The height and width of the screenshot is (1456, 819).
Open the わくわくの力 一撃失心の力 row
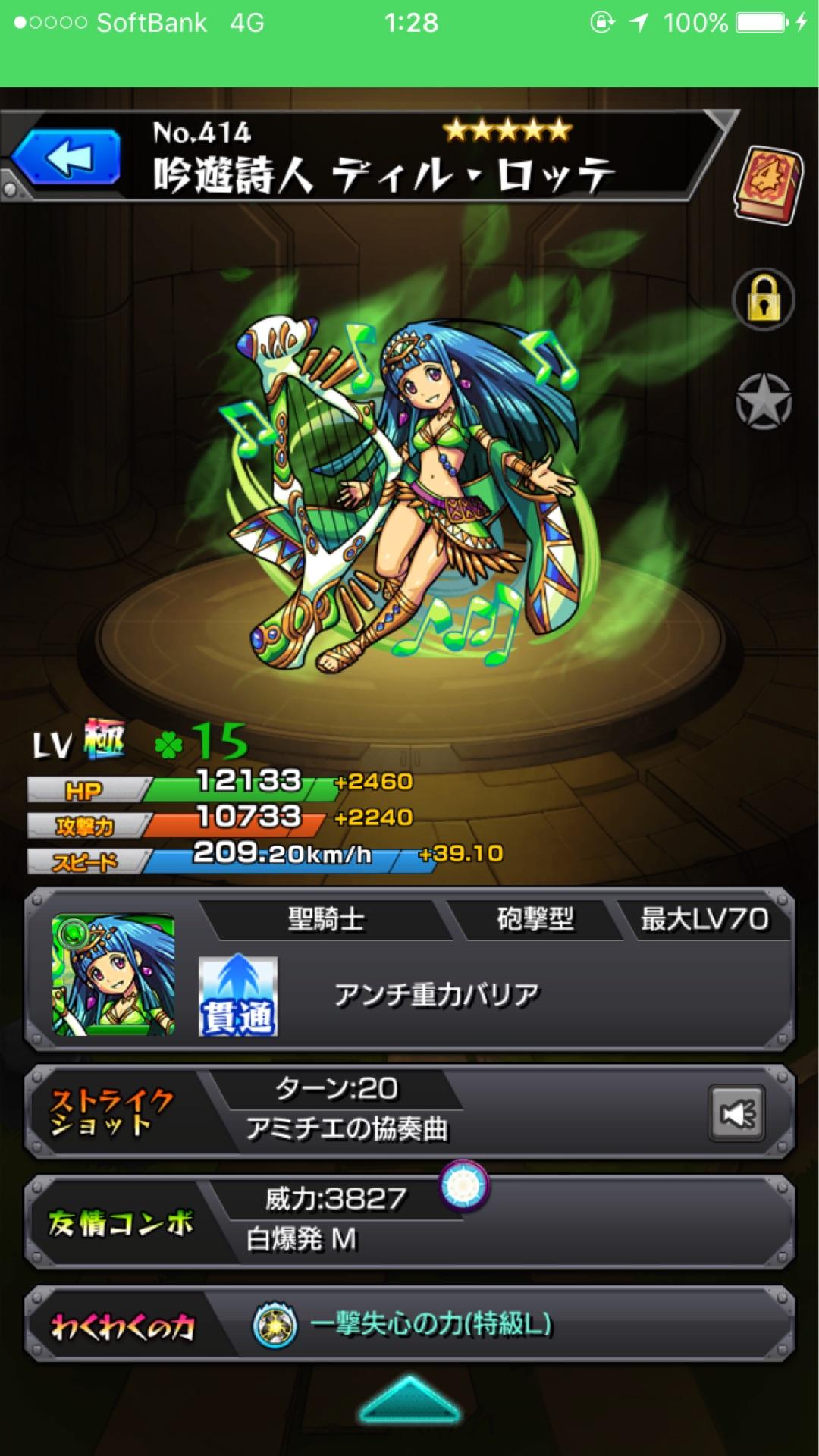[409, 1325]
